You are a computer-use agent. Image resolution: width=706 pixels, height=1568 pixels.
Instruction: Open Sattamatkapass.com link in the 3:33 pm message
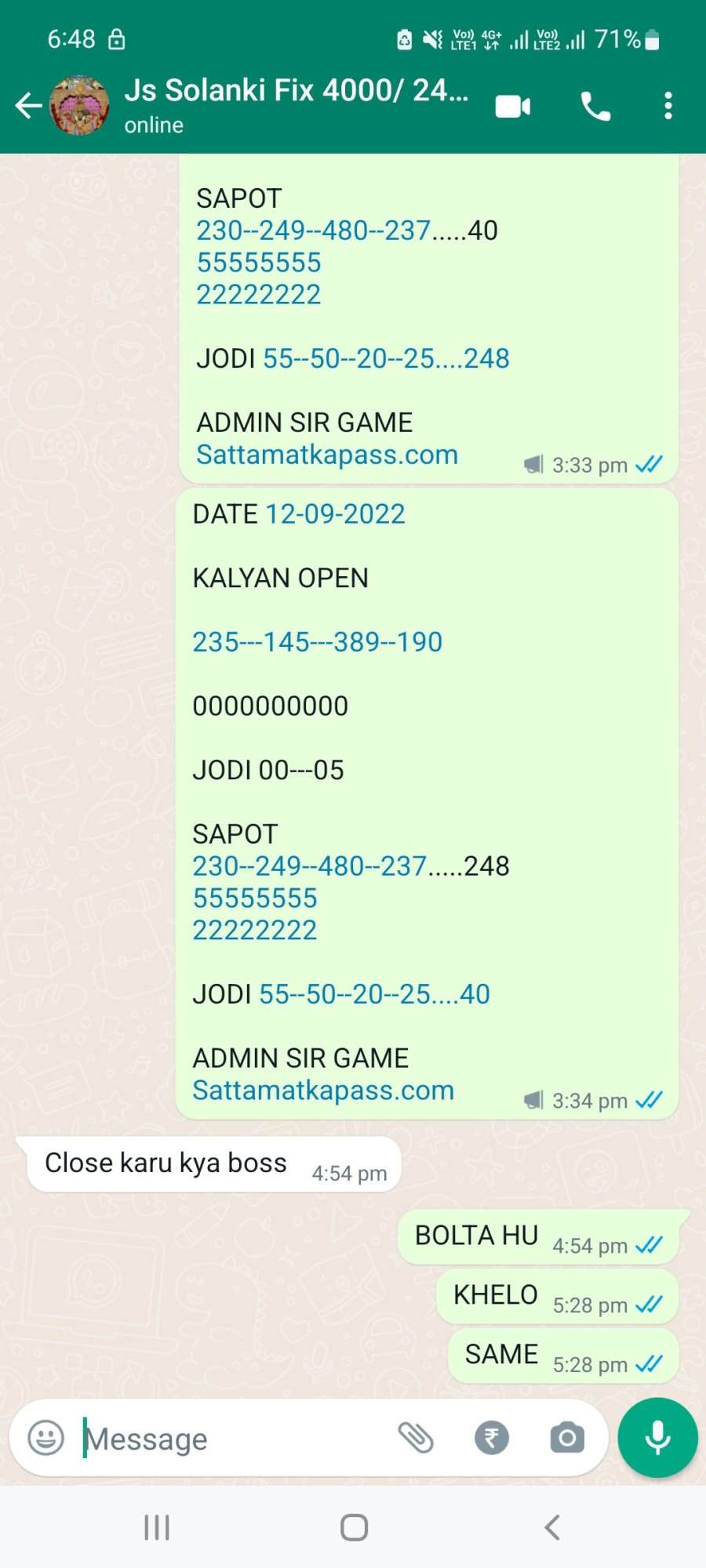[327, 455]
